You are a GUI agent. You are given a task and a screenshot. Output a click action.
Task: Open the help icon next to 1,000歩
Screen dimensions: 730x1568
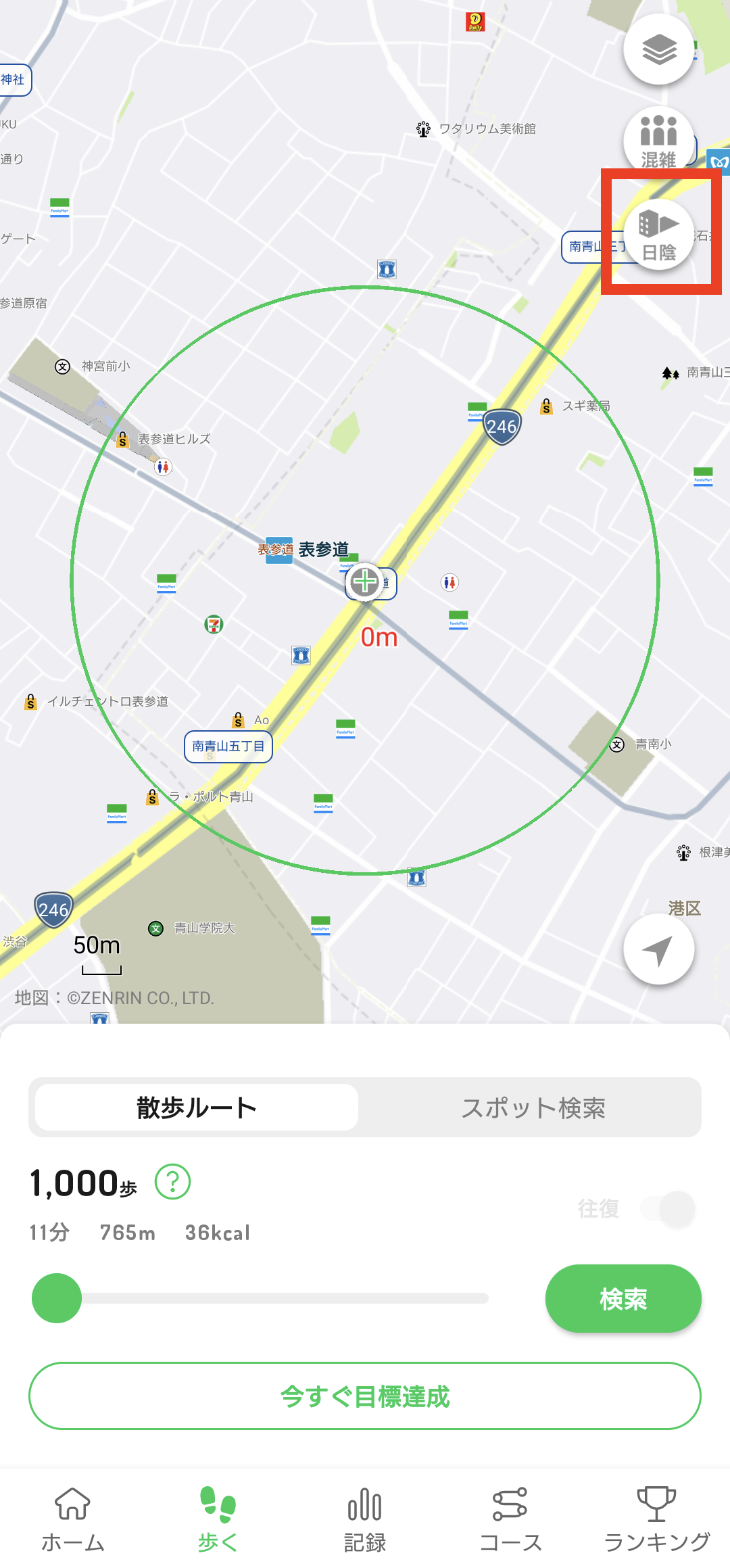point(173,1182)
